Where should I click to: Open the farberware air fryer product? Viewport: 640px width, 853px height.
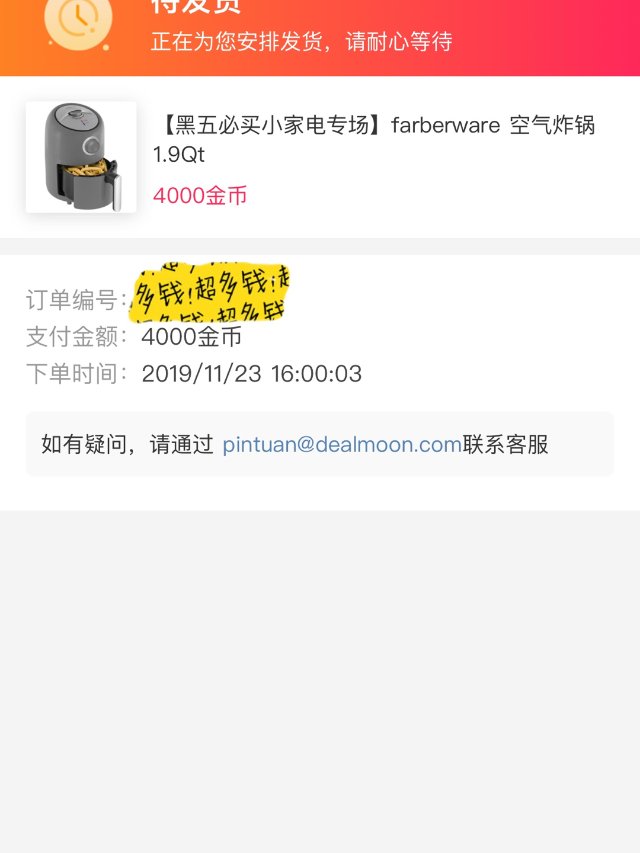(373, 140)
